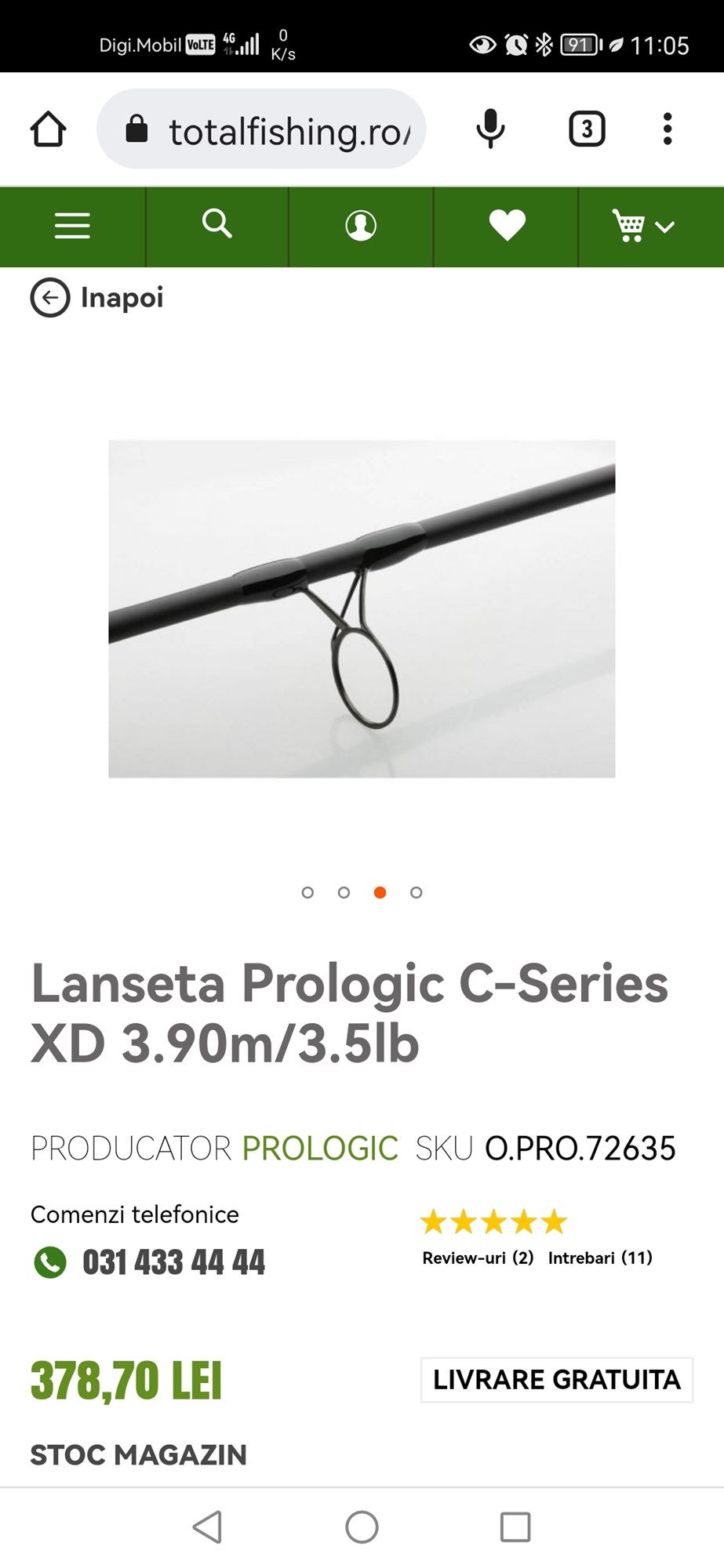Open the recent apps overview
Viewport: 724px width, 1568px height.
(x=515, y=1527)
